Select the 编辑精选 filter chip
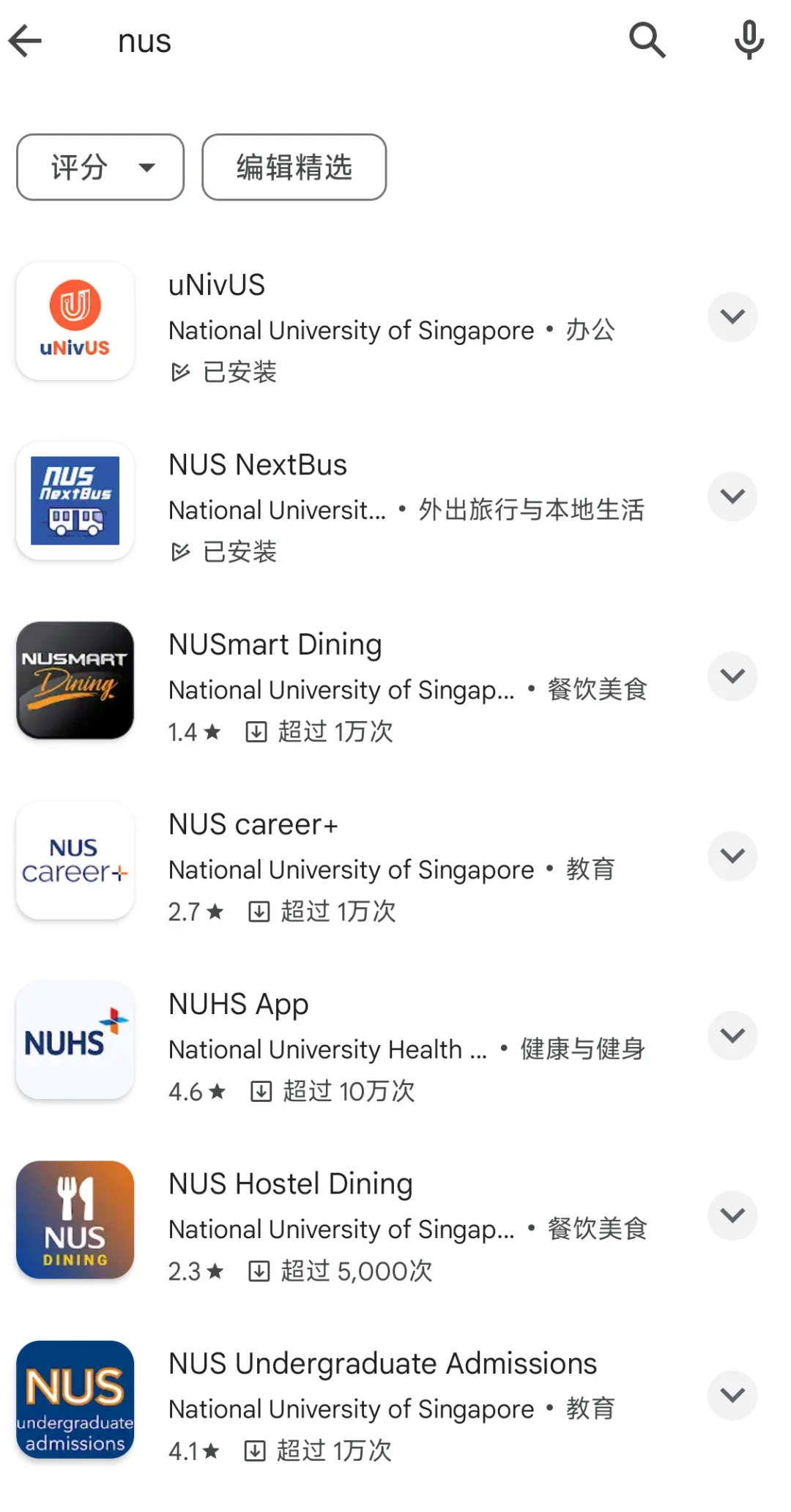This screenshot has width=791, height=1512. [294, 167]
